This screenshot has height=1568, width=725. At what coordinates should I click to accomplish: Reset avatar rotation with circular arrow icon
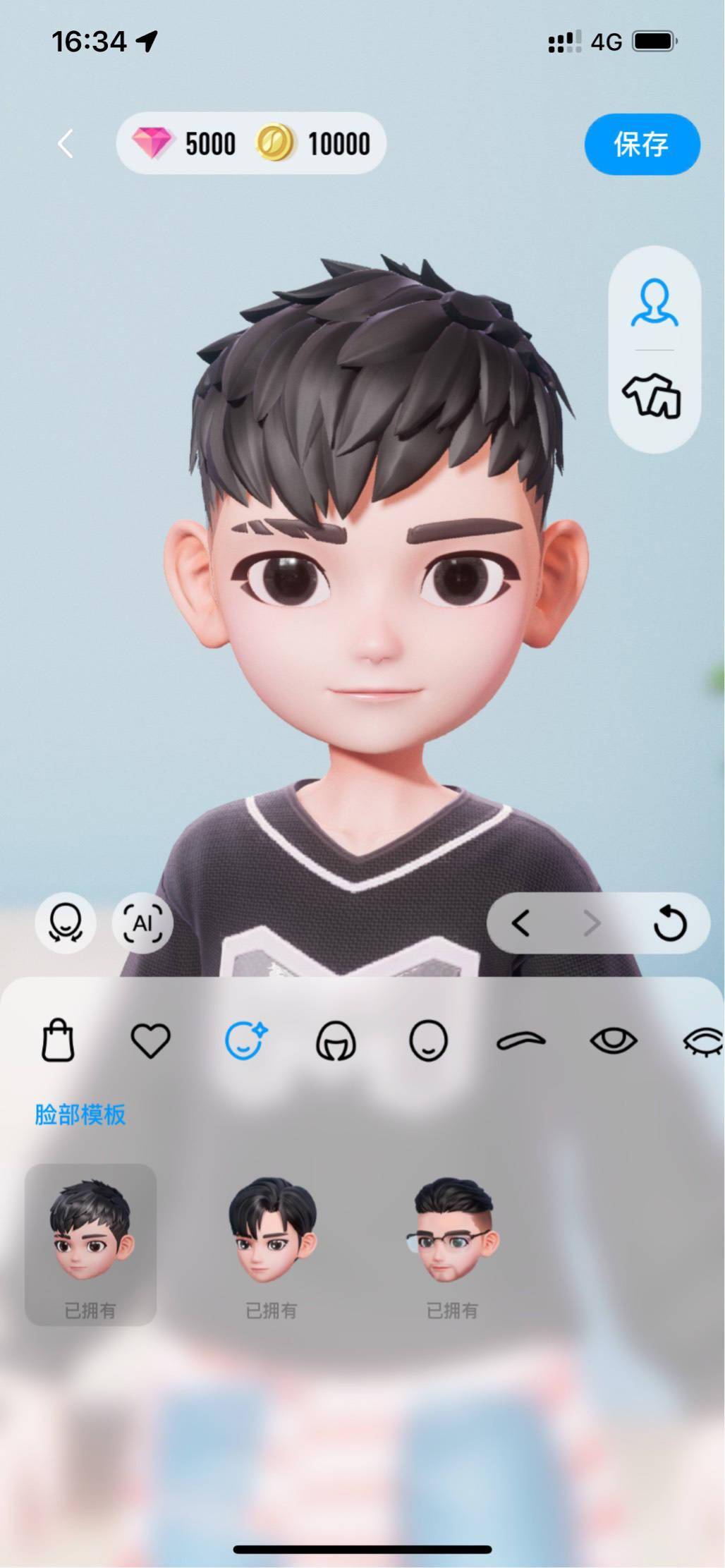coord(671,923)
